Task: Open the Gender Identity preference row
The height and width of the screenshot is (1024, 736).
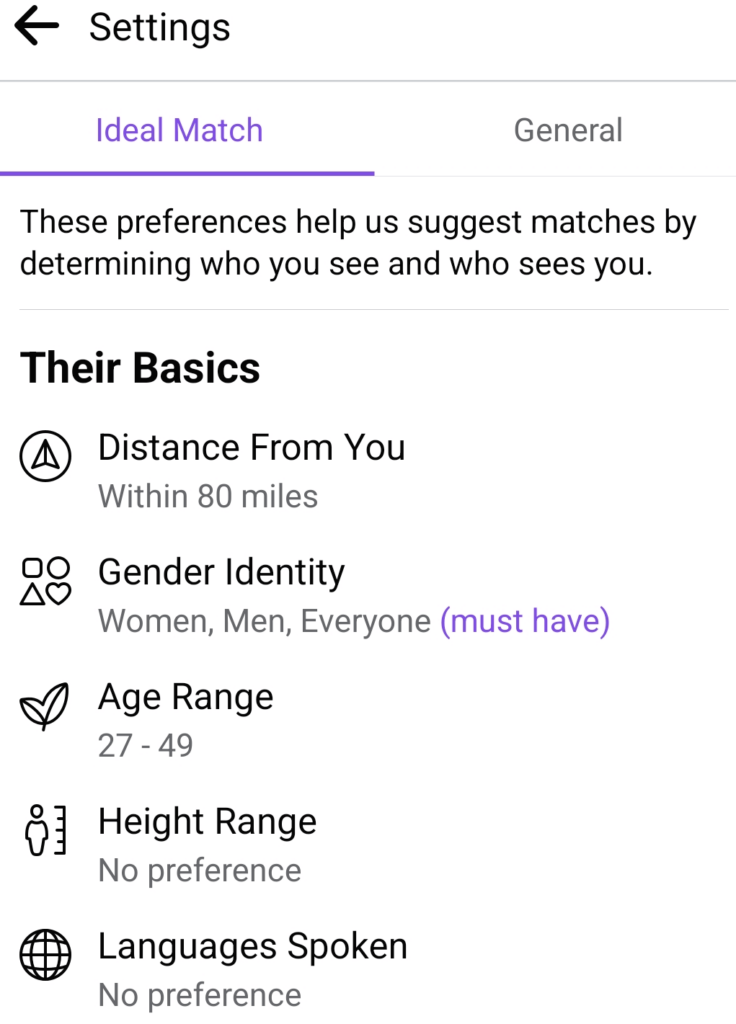Action: tap(221, 572)
